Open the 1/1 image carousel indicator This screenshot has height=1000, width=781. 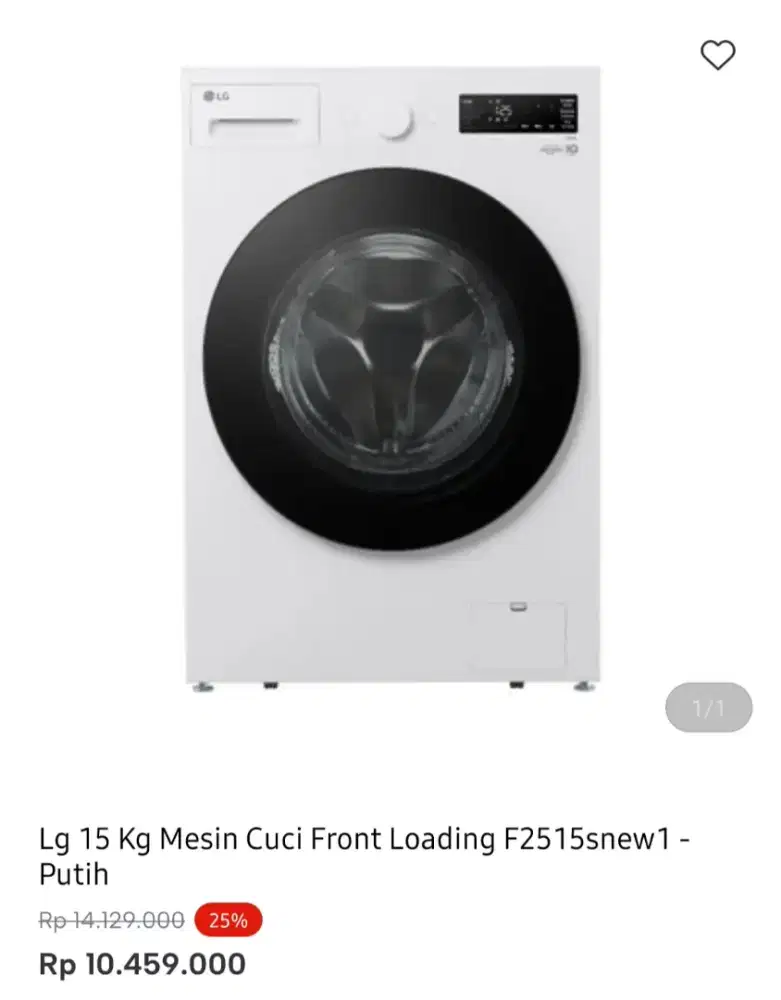707,707
